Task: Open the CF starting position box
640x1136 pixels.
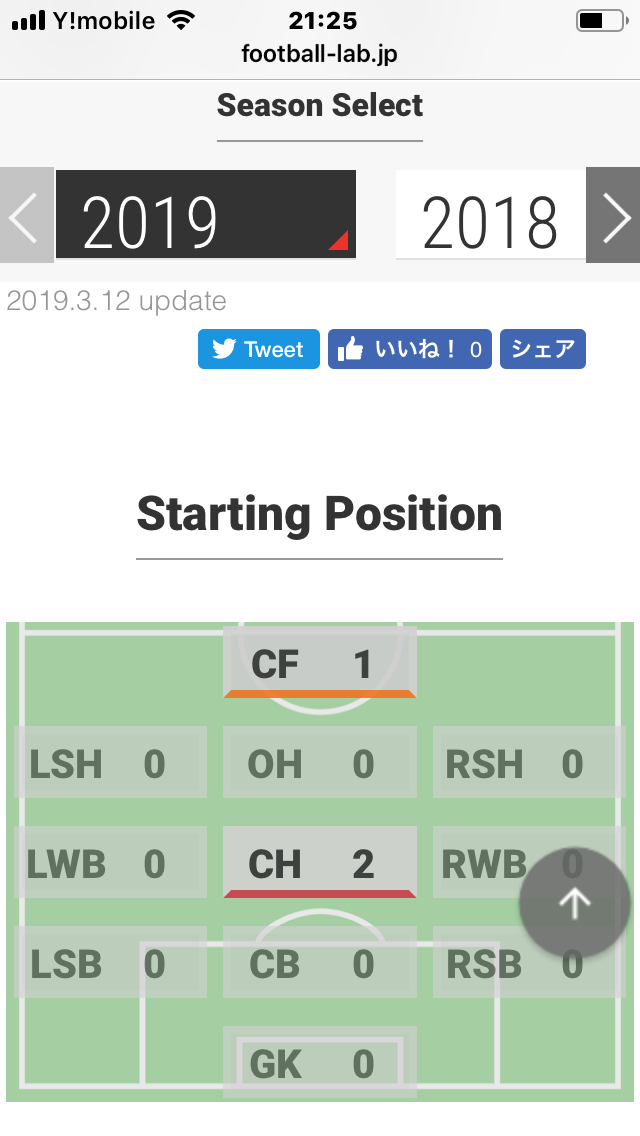Action: (x=319, y=663)
